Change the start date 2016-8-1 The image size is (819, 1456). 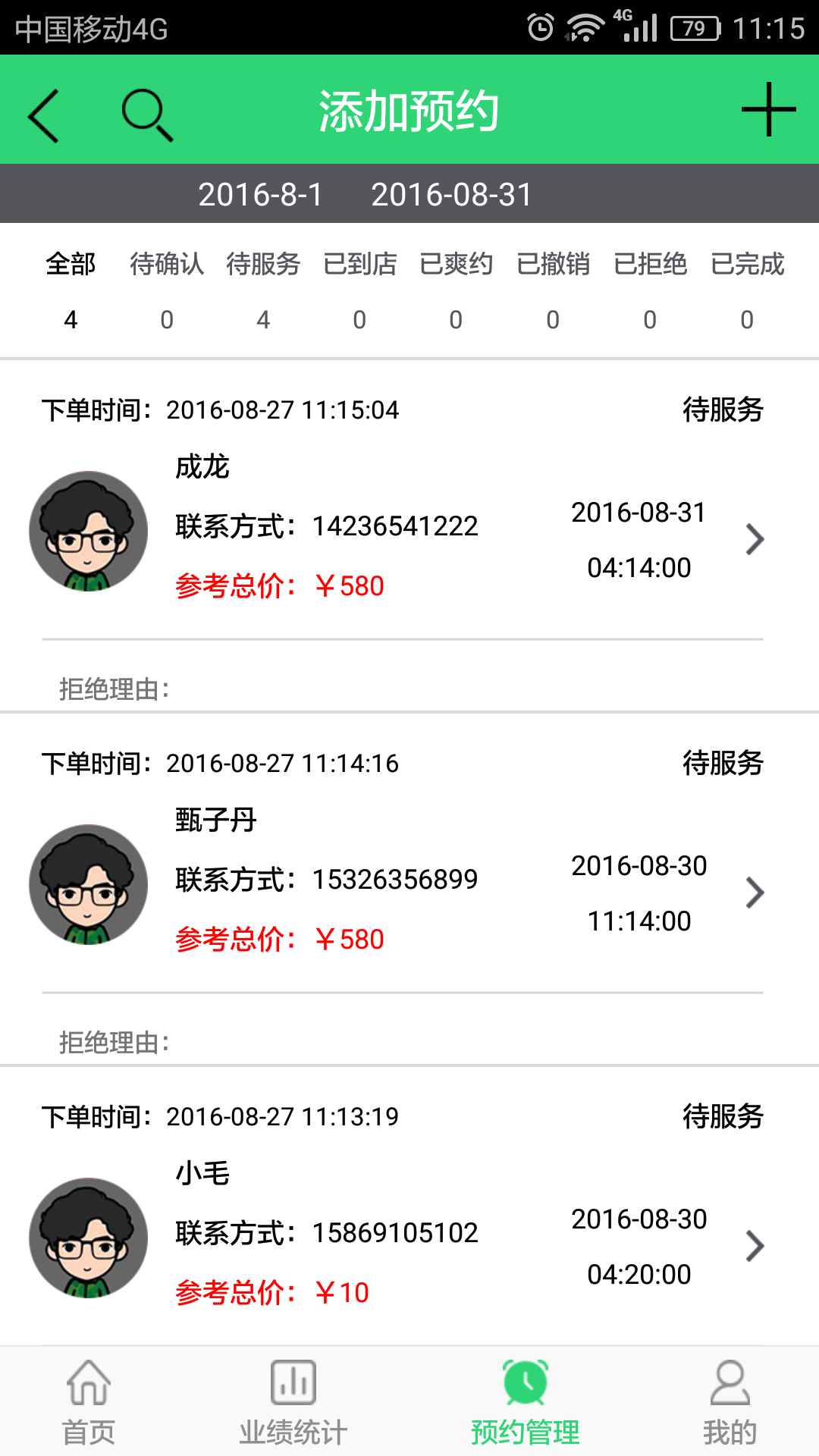[260, 195]
